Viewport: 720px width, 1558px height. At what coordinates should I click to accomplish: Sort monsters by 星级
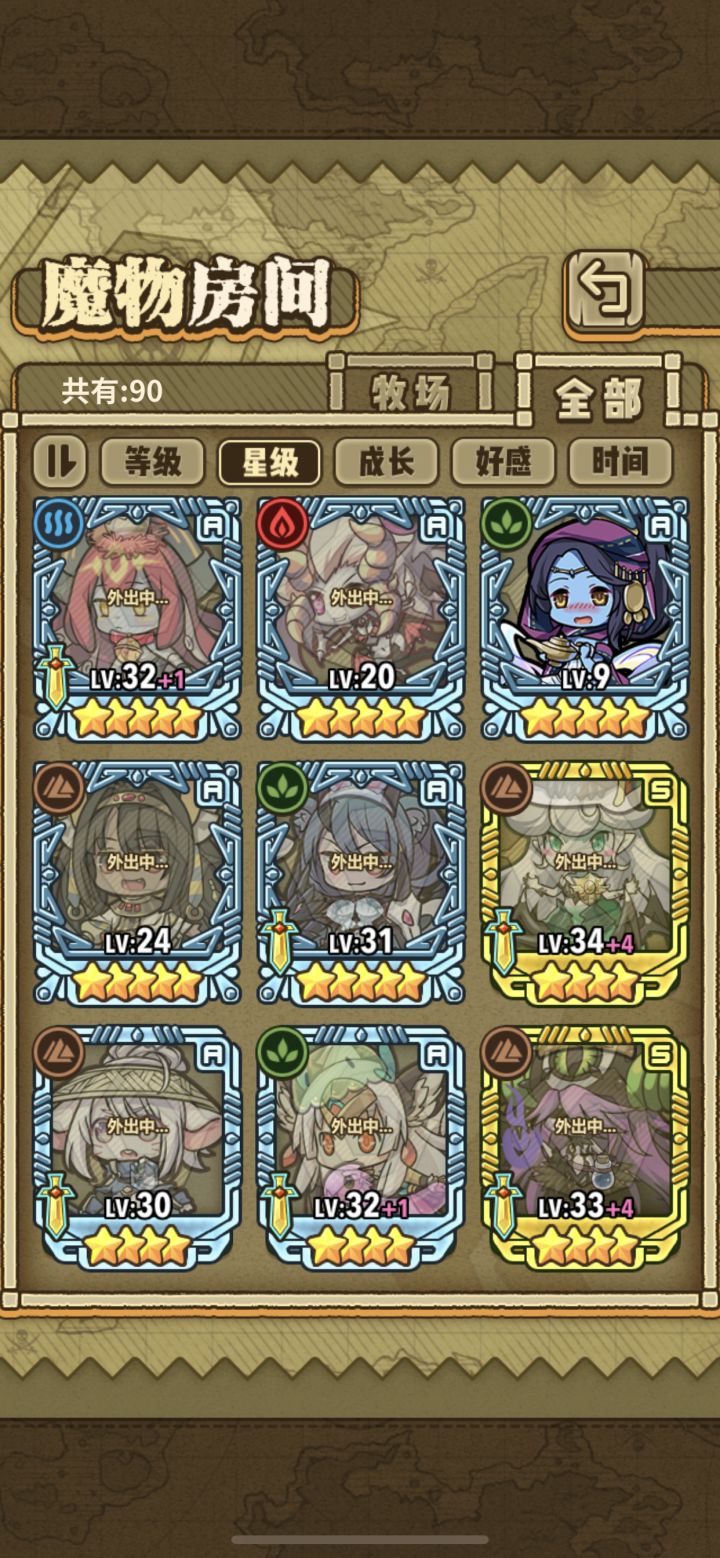(x=270, y=461)
